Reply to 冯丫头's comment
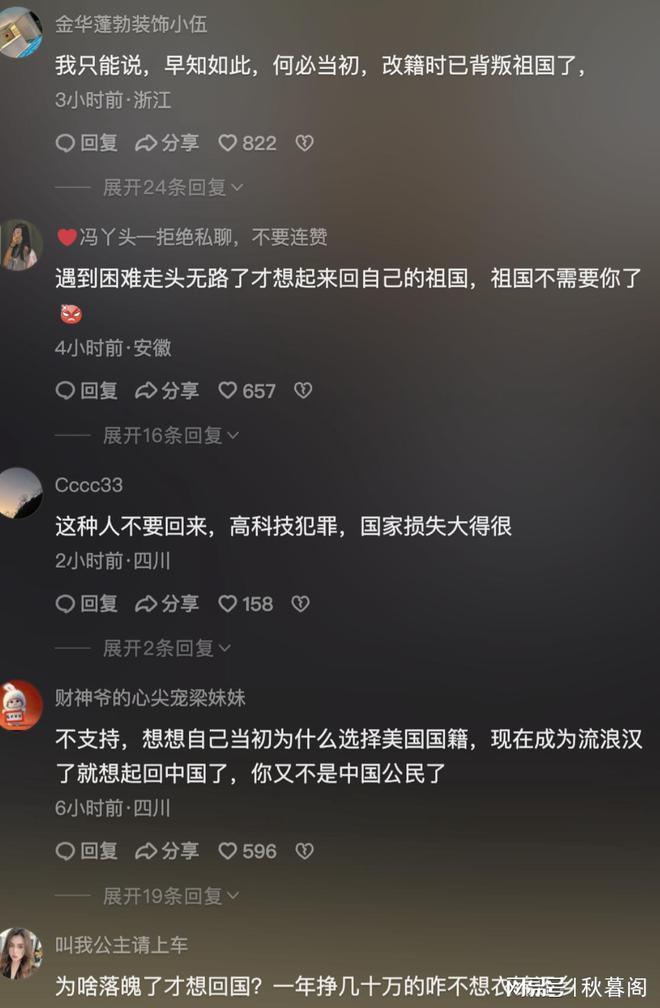 click(86, 391)
